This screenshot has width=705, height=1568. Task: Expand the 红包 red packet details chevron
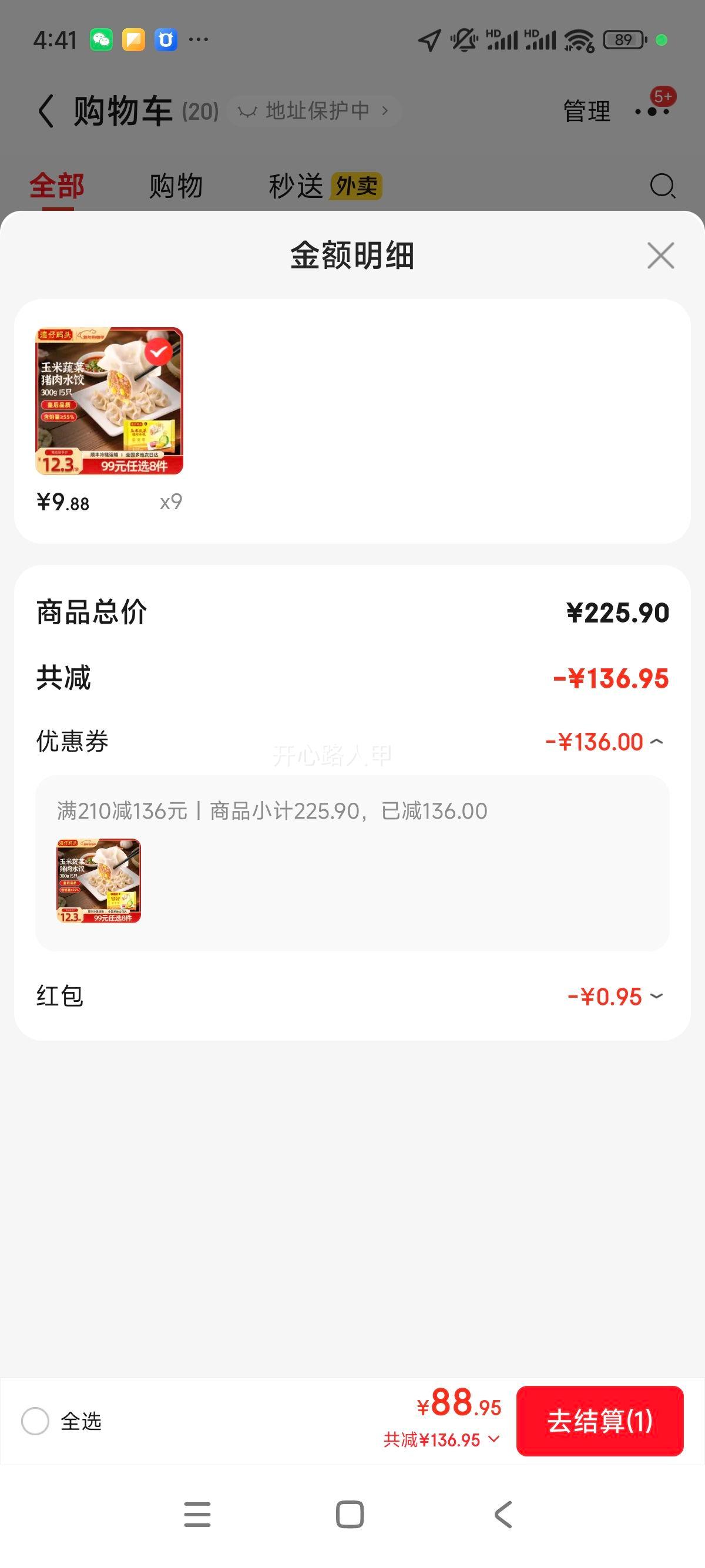(656, 996)
